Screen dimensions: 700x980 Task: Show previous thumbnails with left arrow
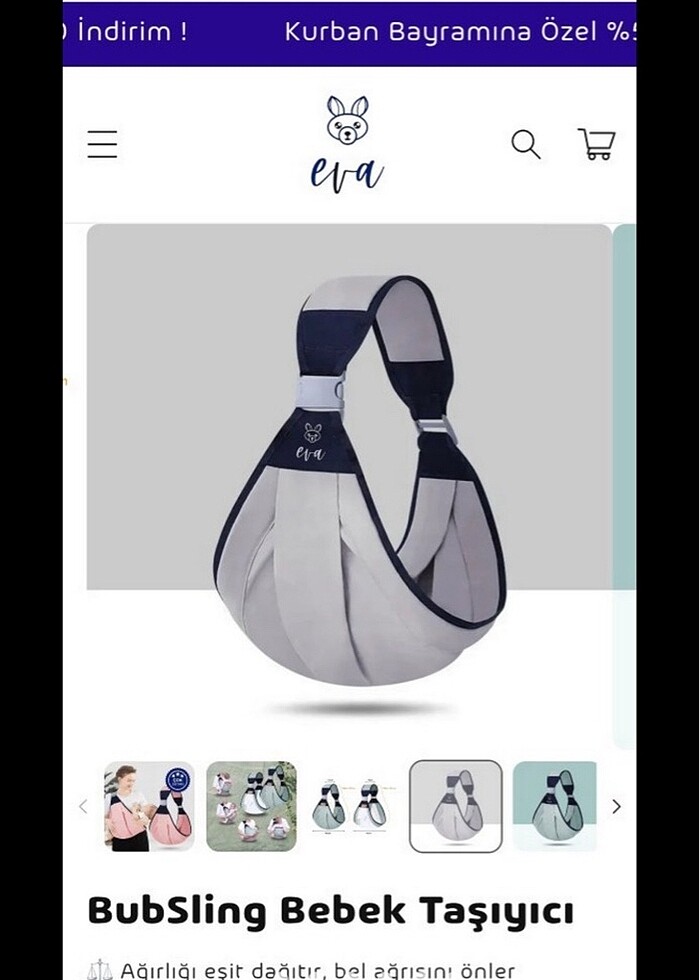click(x=84, y=807)
